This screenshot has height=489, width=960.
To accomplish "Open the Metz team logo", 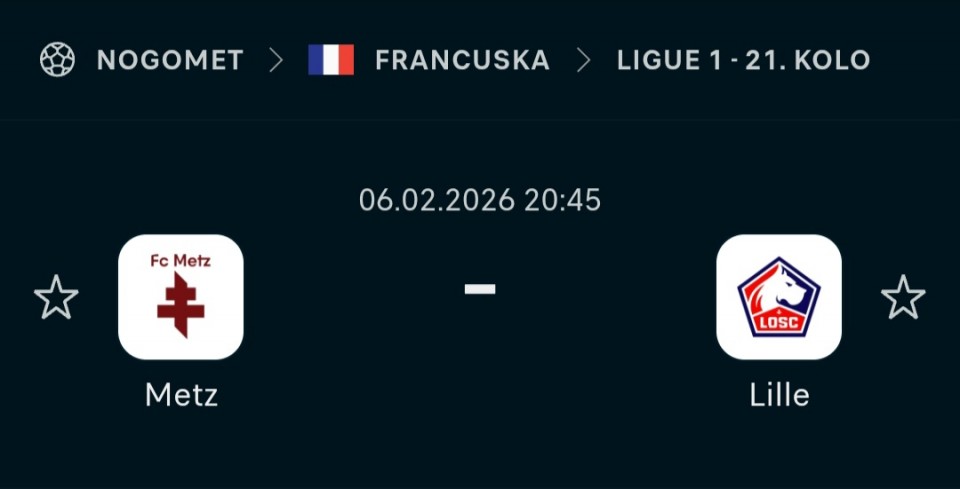I will coord(181,297).
